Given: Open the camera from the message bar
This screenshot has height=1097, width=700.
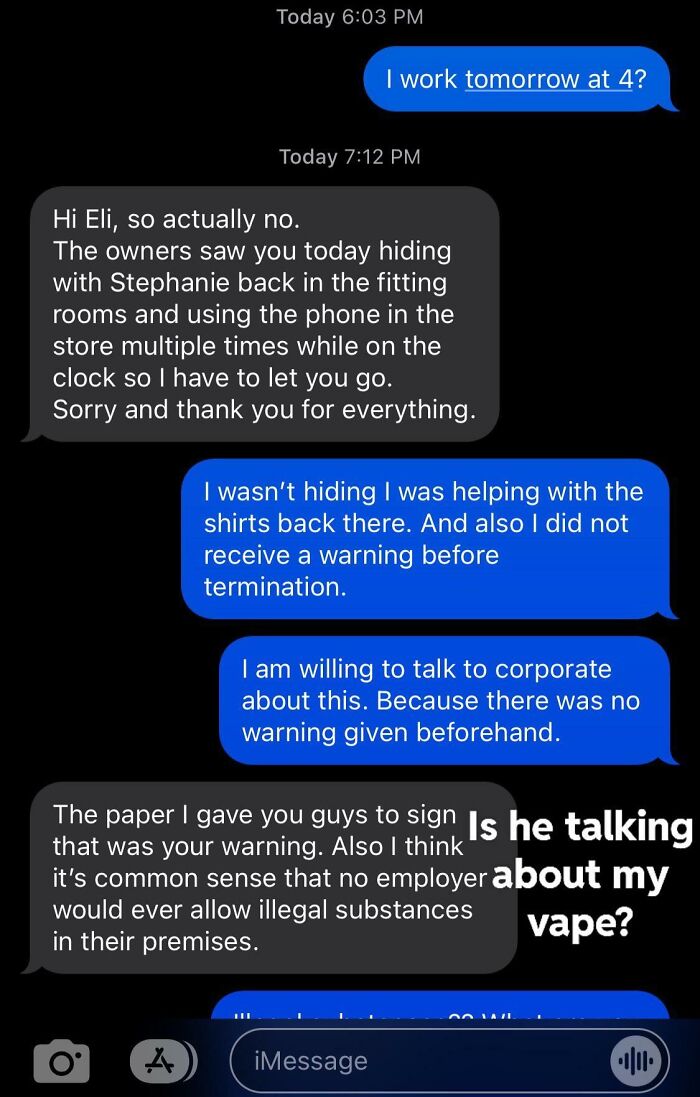Looking at the screenshot, I should [x=61, y=1061].
